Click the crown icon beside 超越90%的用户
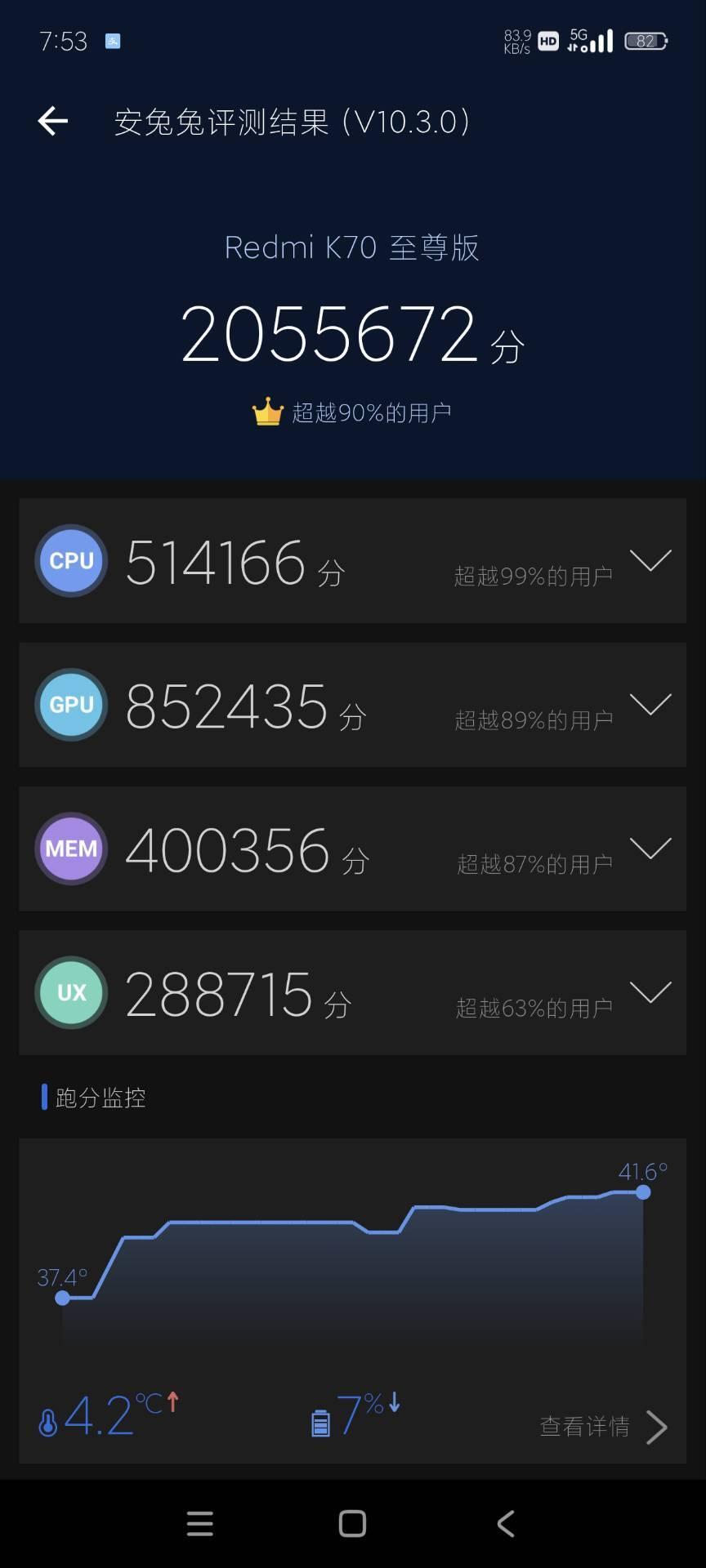 point(266,411)
